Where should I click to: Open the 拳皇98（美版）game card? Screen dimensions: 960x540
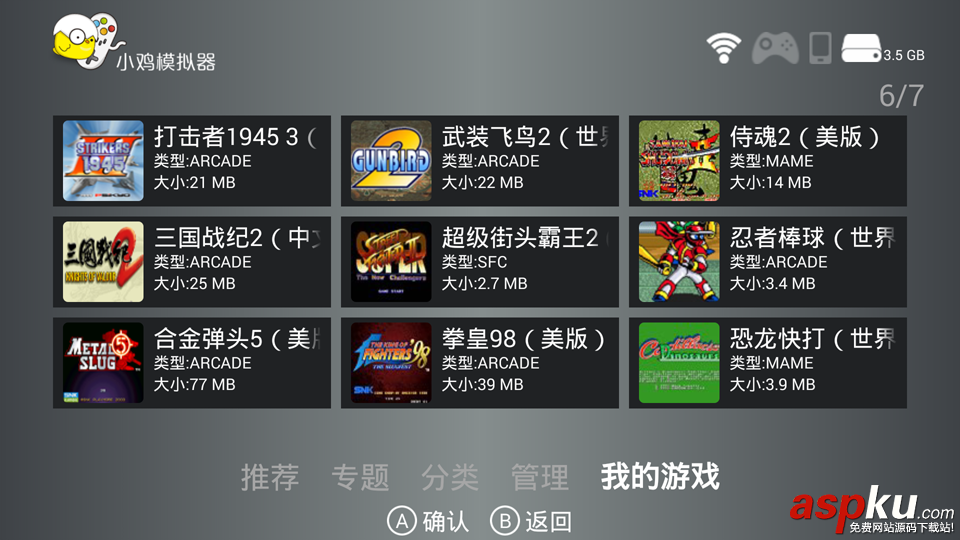(479, 363)
